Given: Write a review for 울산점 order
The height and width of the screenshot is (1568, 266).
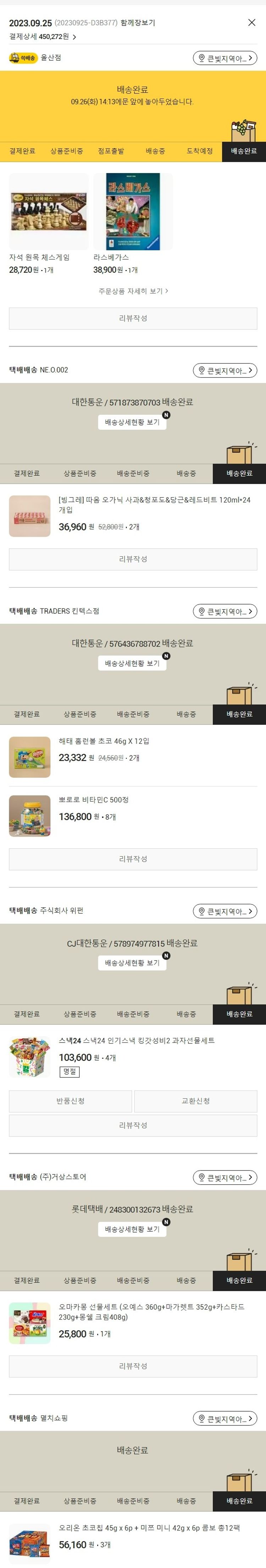Looking at the screenshot, I should tap(133, 318).
